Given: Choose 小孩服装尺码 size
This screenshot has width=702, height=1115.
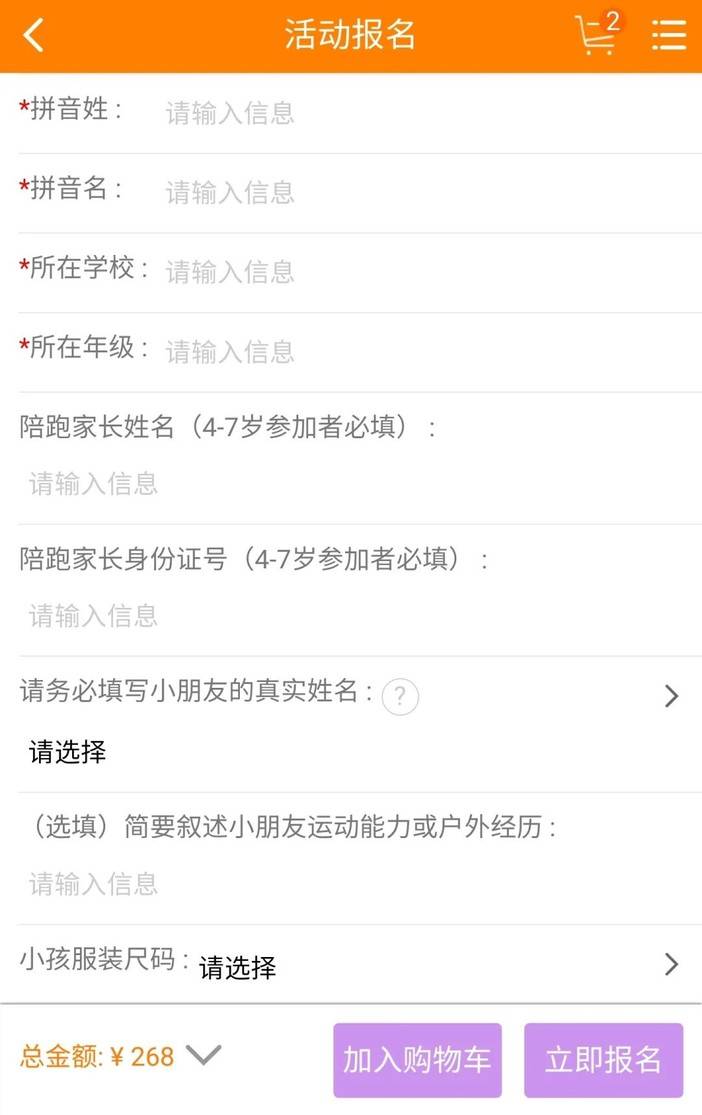Looking at the screenshot, I should pos(359,966).
